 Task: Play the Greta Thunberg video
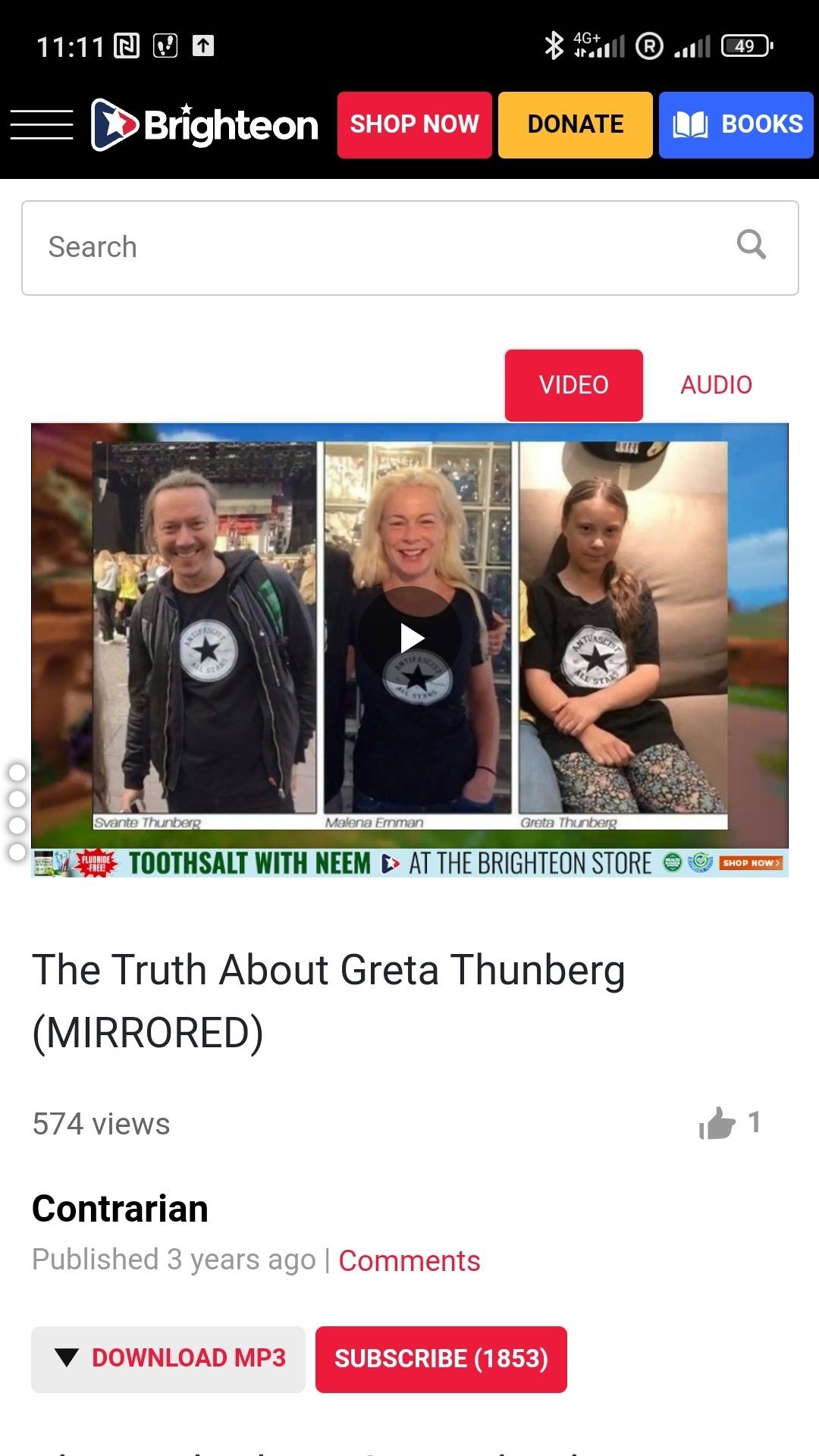(410, 638)
